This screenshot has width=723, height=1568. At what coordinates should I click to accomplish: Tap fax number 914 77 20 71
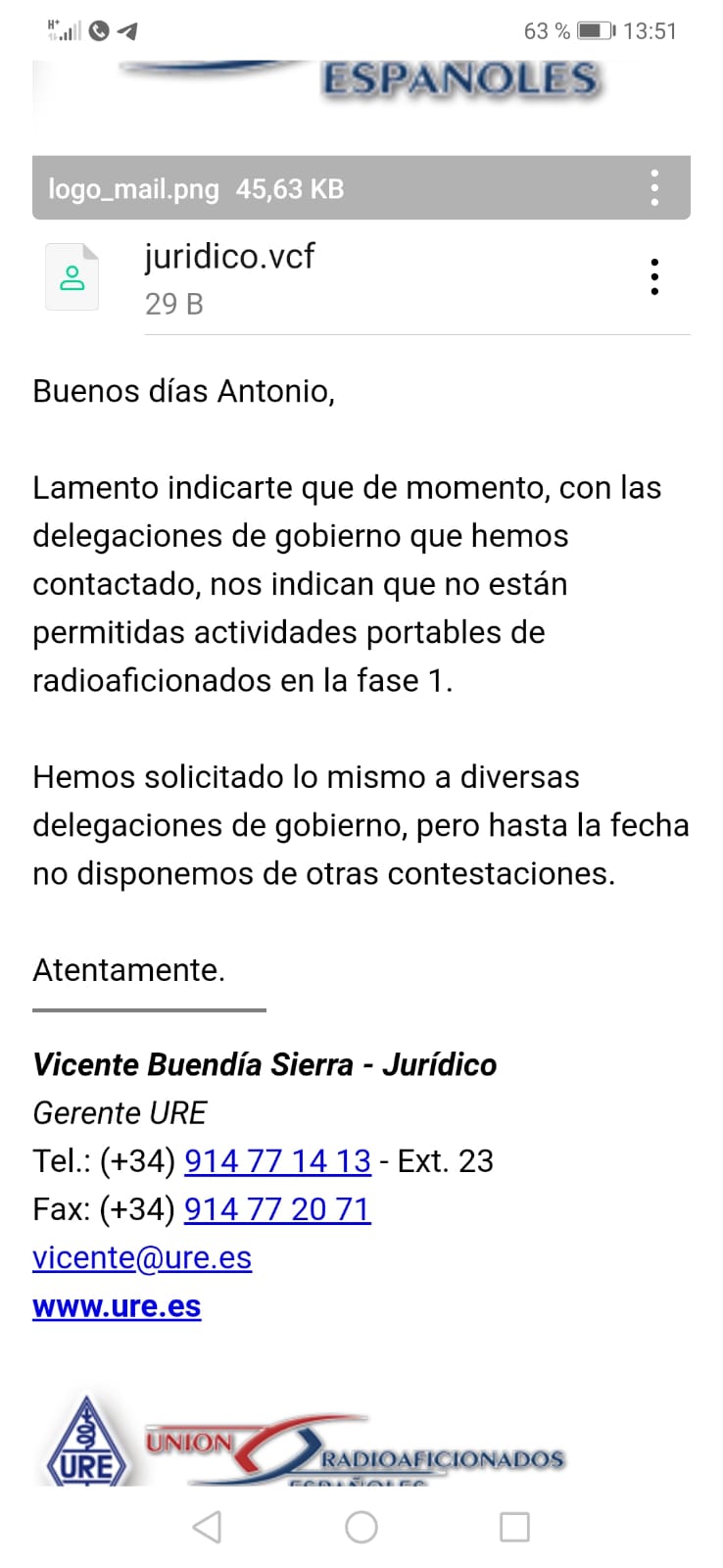[x=277, y=1209]
